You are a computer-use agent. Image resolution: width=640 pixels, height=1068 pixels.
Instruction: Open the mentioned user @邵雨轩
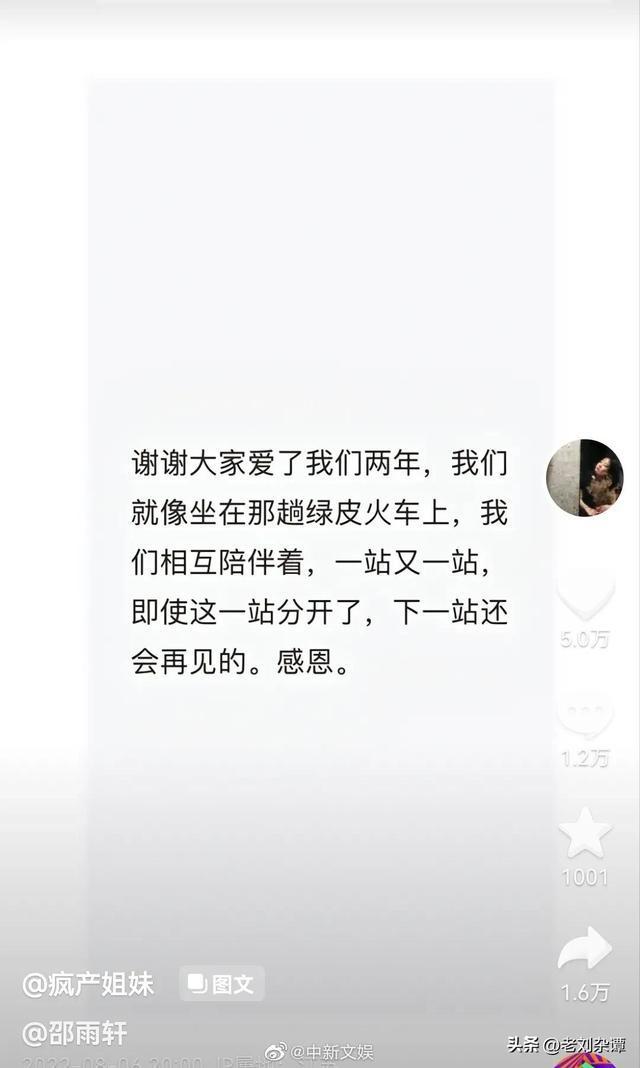pos(75,1033)
